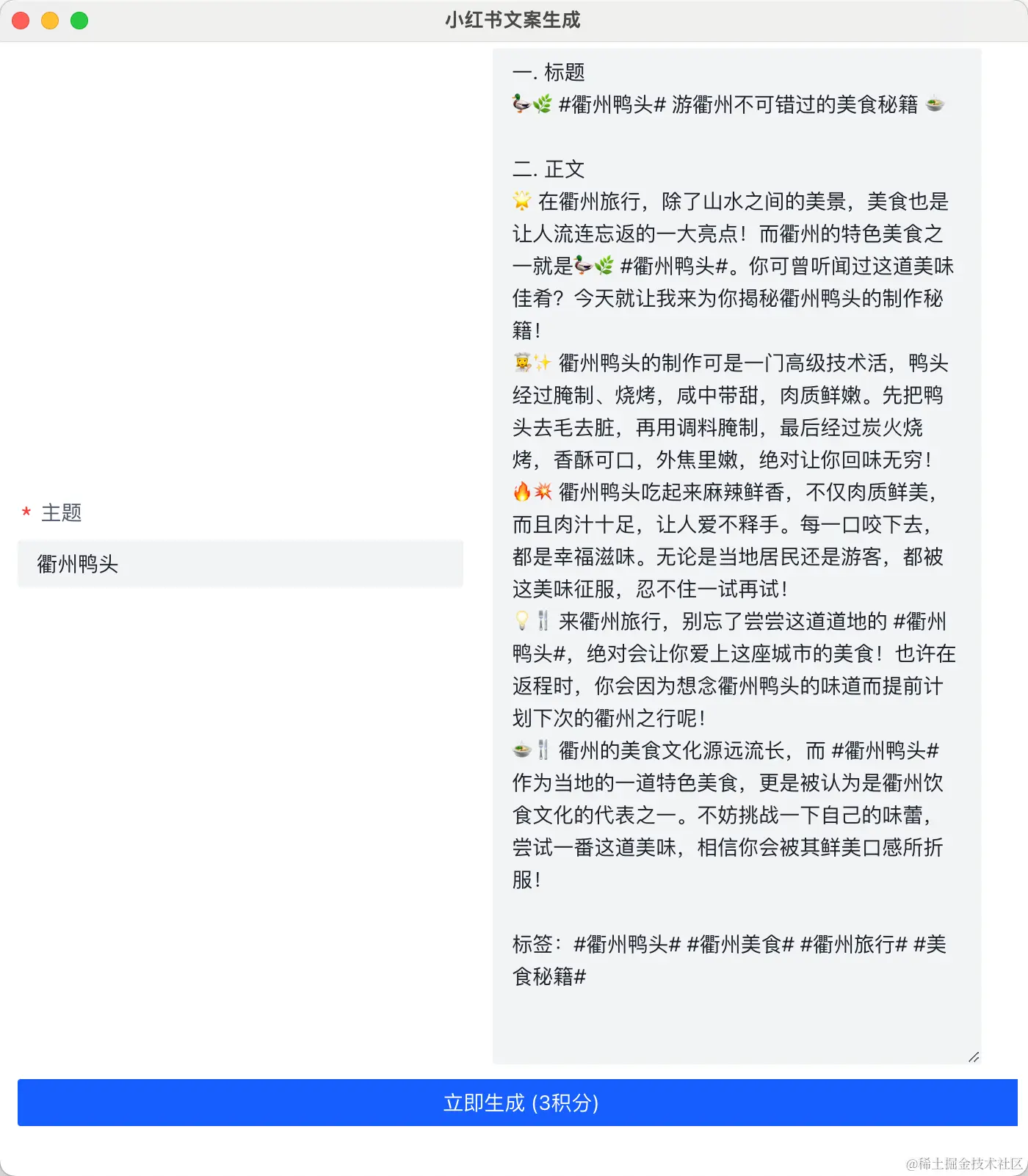Image resolution: width=1028 pixels, height=1176 pixels.
Task: Close the window with the red button
Action: pyautogui.click(x=21, y=21)
